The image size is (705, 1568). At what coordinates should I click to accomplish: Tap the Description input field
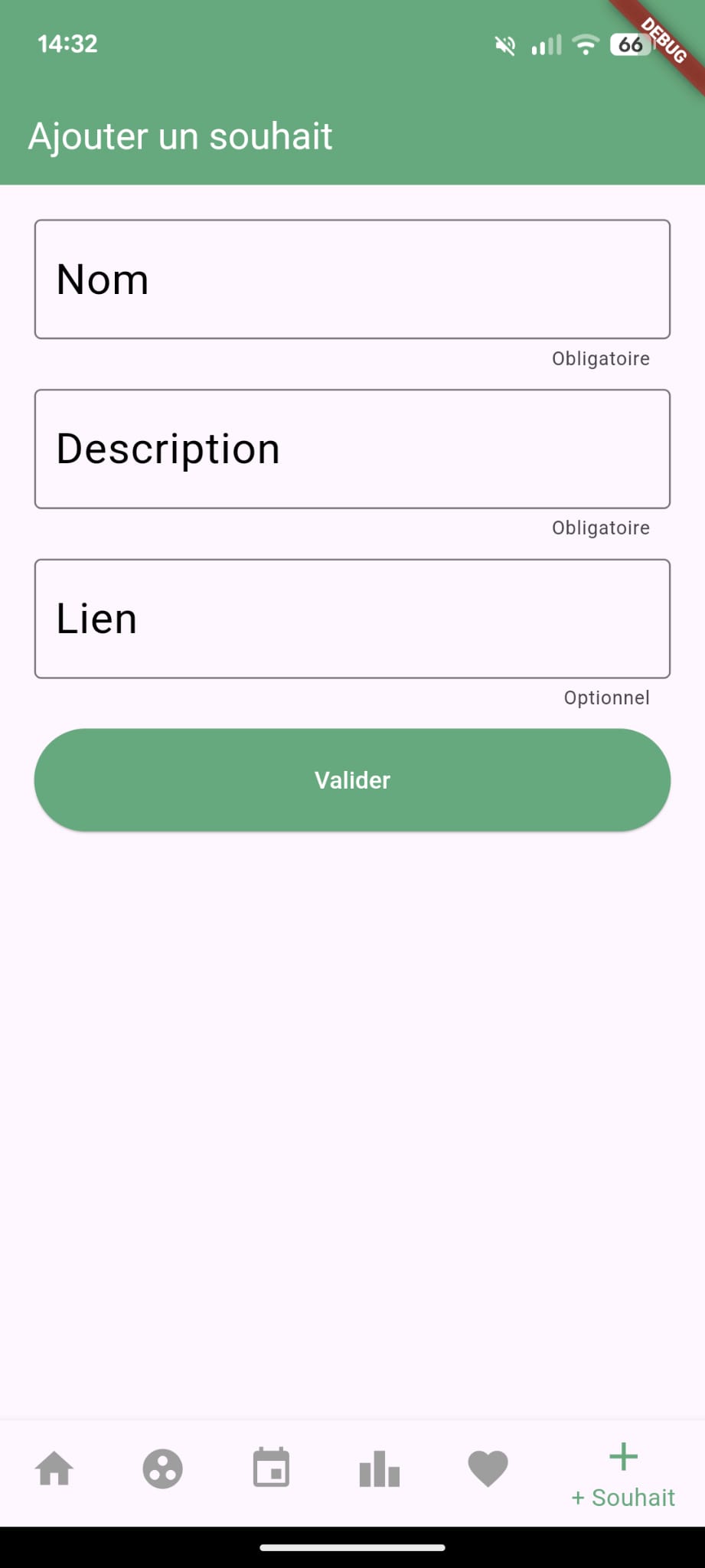(x=352, y=449)
